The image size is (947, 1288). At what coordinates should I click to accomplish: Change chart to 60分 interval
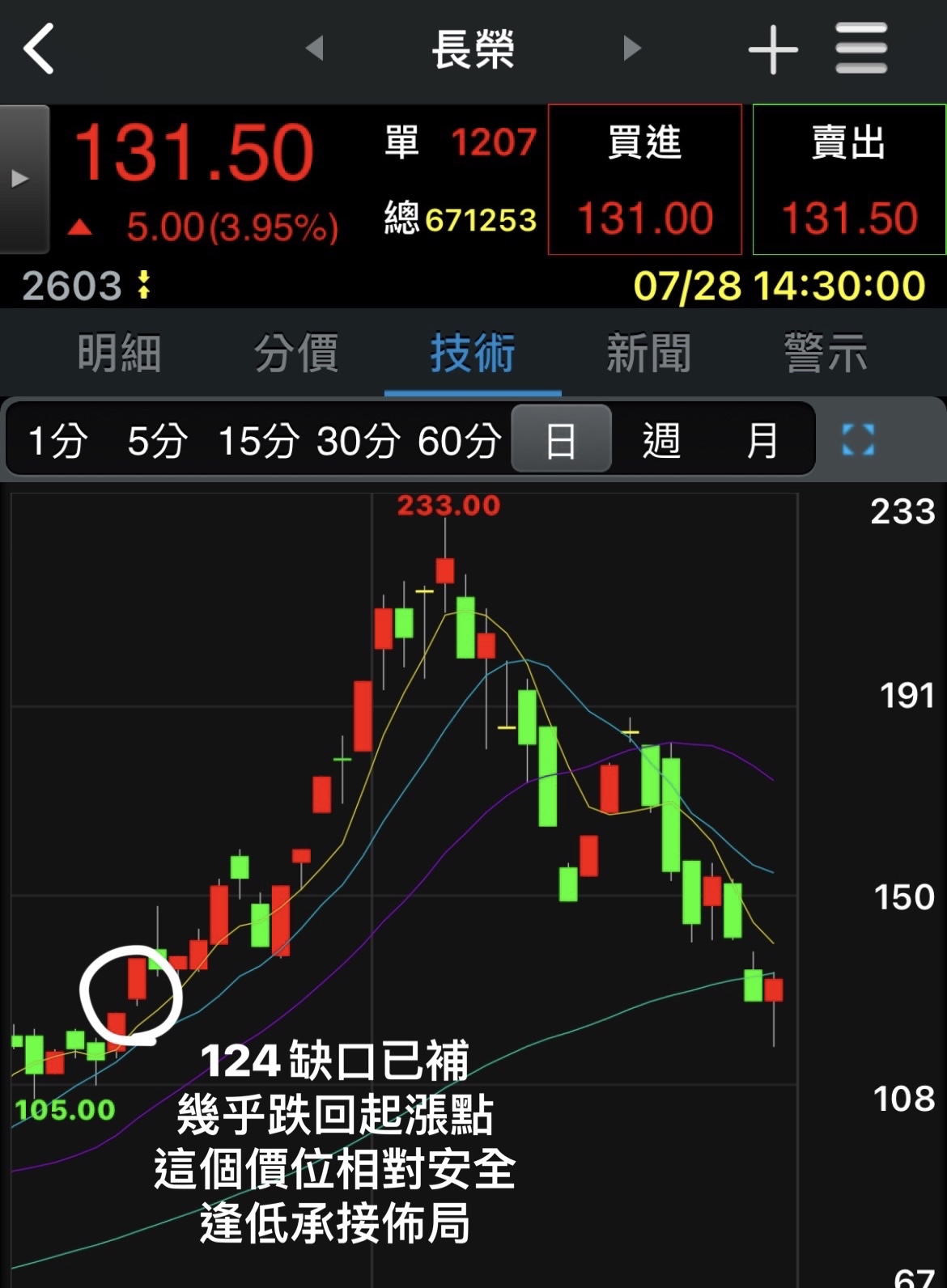[x=460, y=441]
